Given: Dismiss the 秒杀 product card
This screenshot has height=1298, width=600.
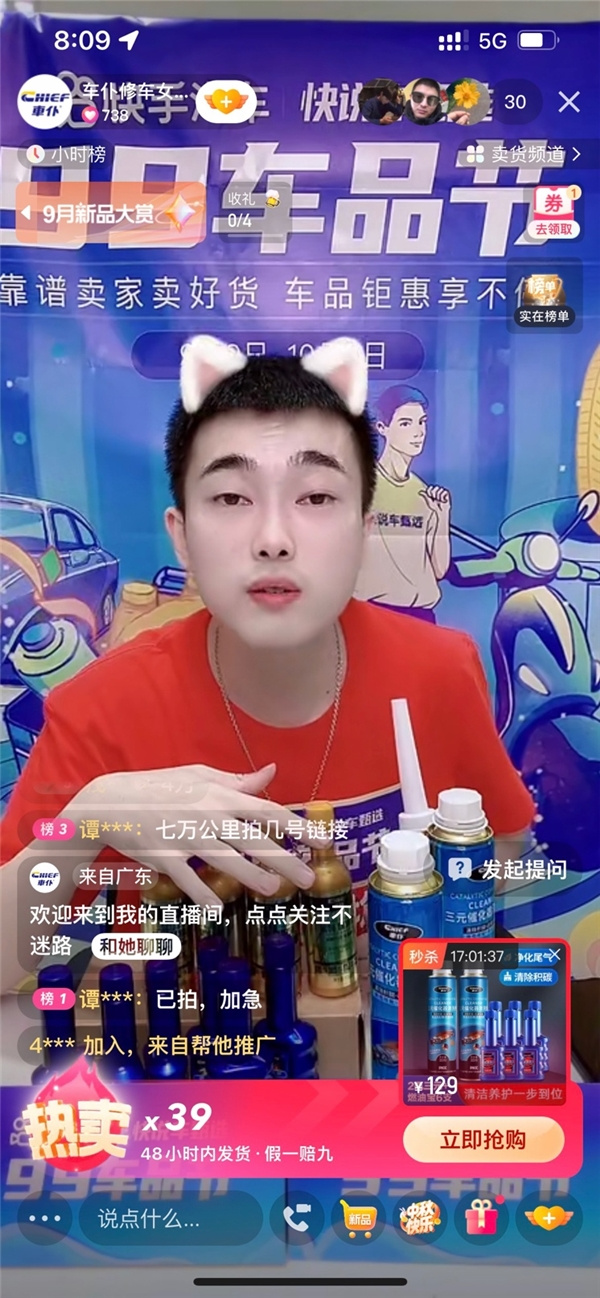Looking at the screenshot, I should 556,954.
